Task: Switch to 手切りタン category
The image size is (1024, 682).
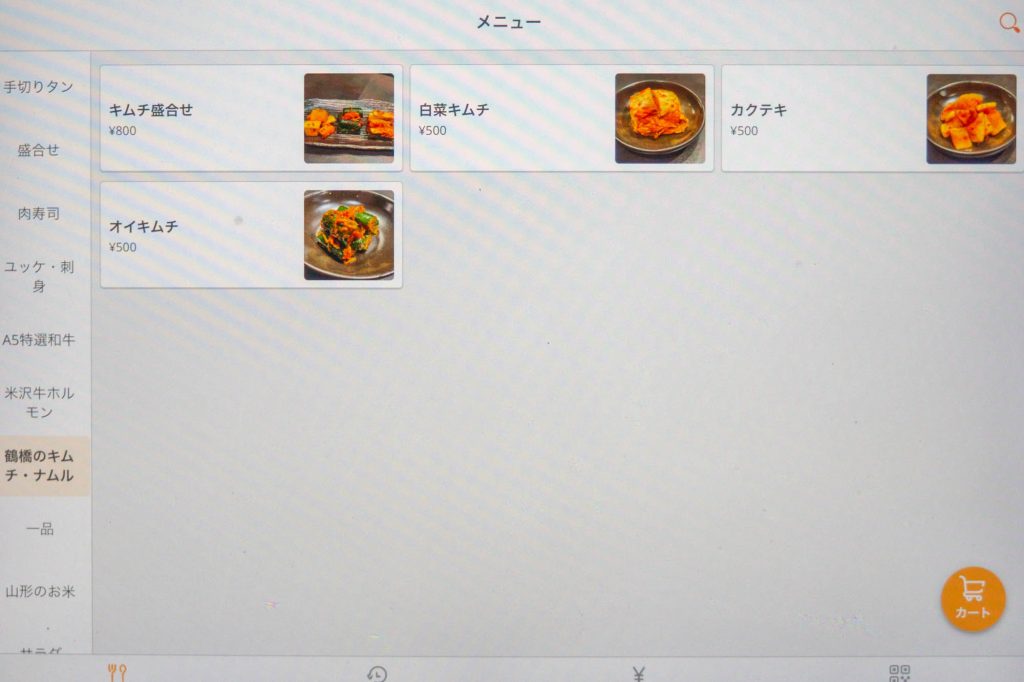Action: pos(40,87)
